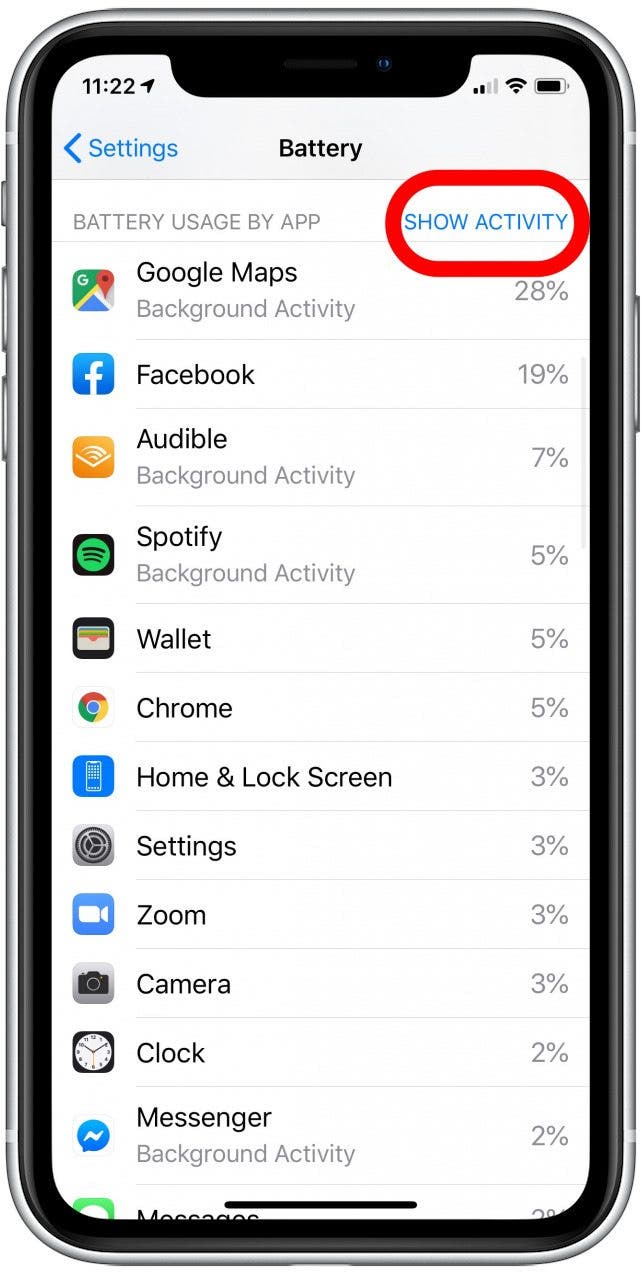Select the Google Maps battery usage row

click(x=320, y=290)
